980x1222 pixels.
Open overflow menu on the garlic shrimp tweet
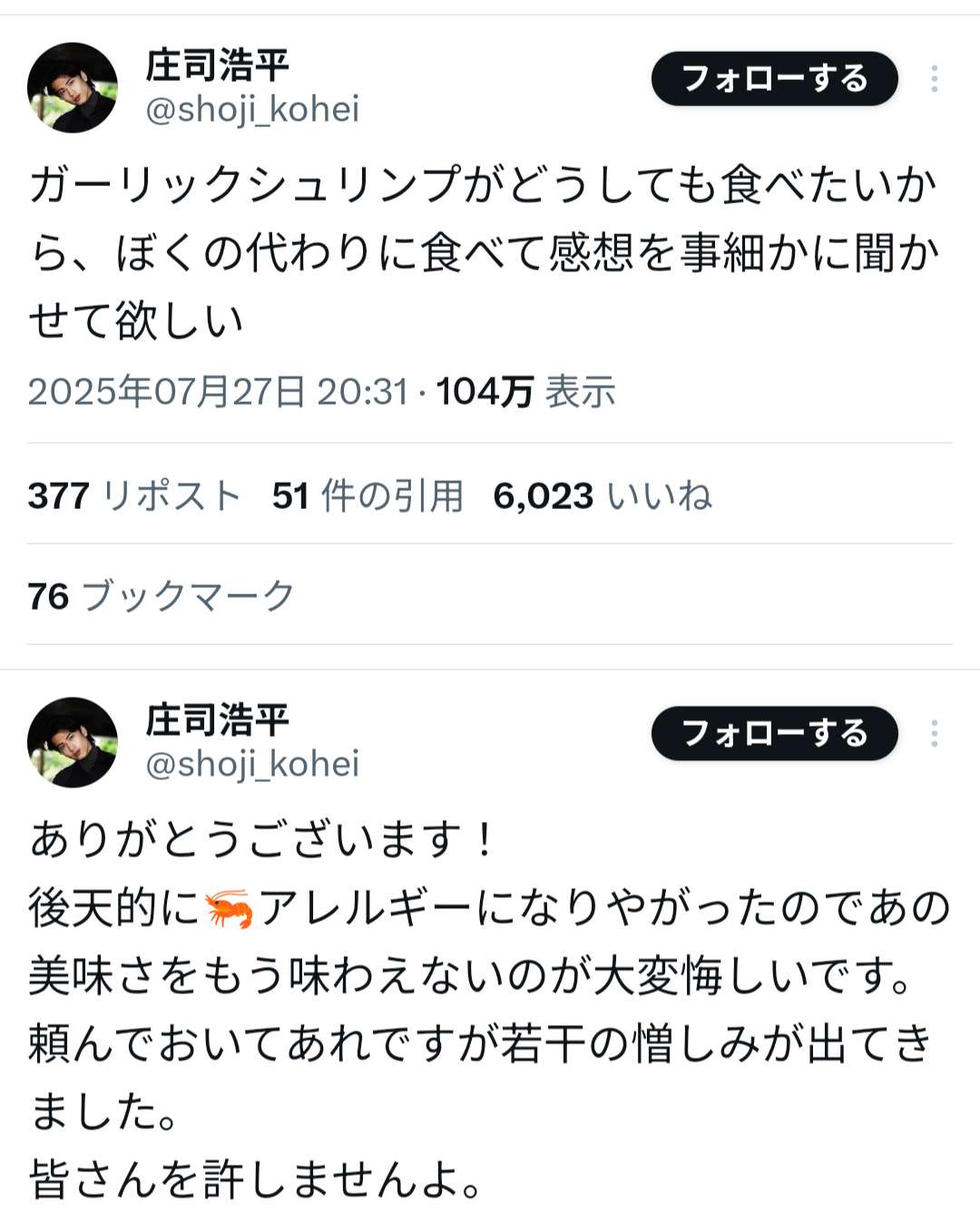934,79
